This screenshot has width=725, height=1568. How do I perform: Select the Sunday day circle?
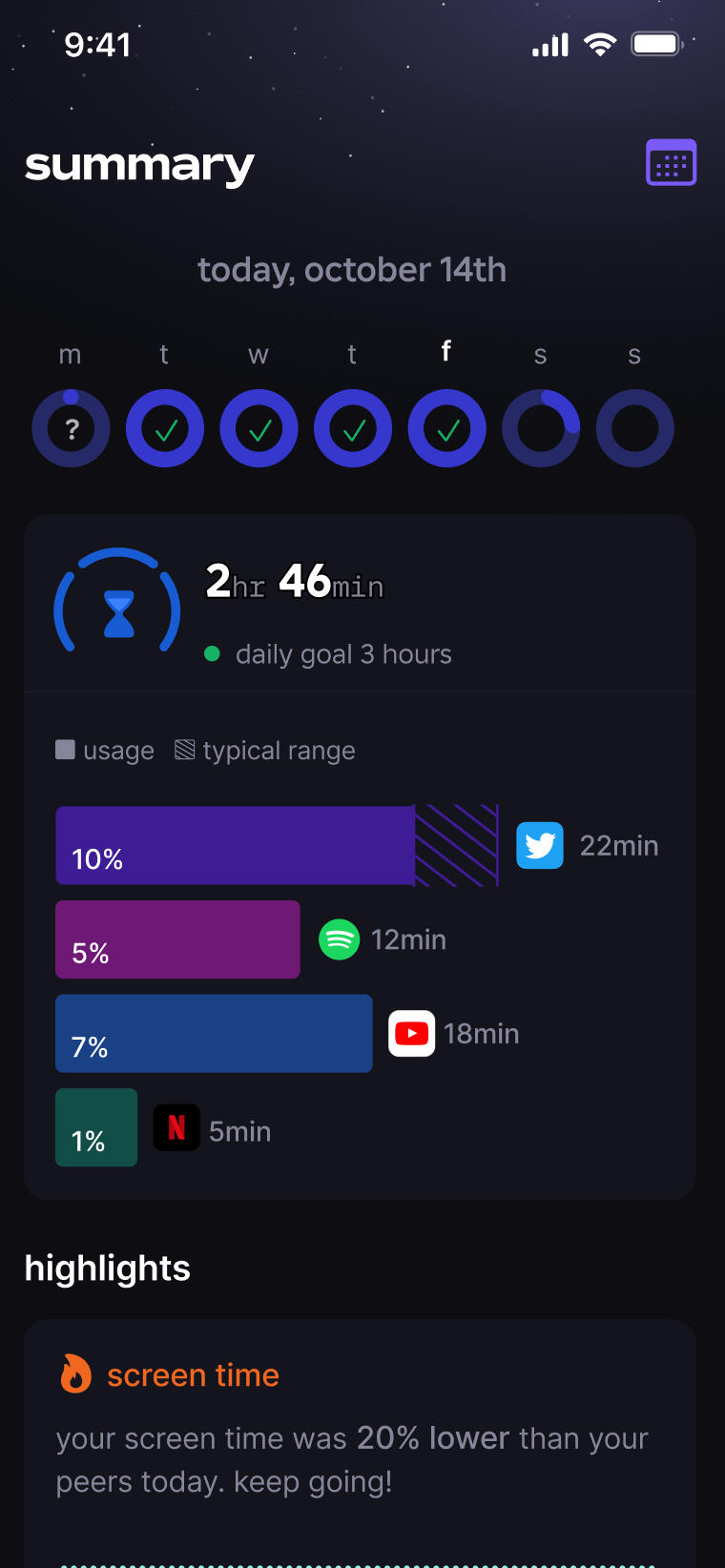click(x=634, y=428)
